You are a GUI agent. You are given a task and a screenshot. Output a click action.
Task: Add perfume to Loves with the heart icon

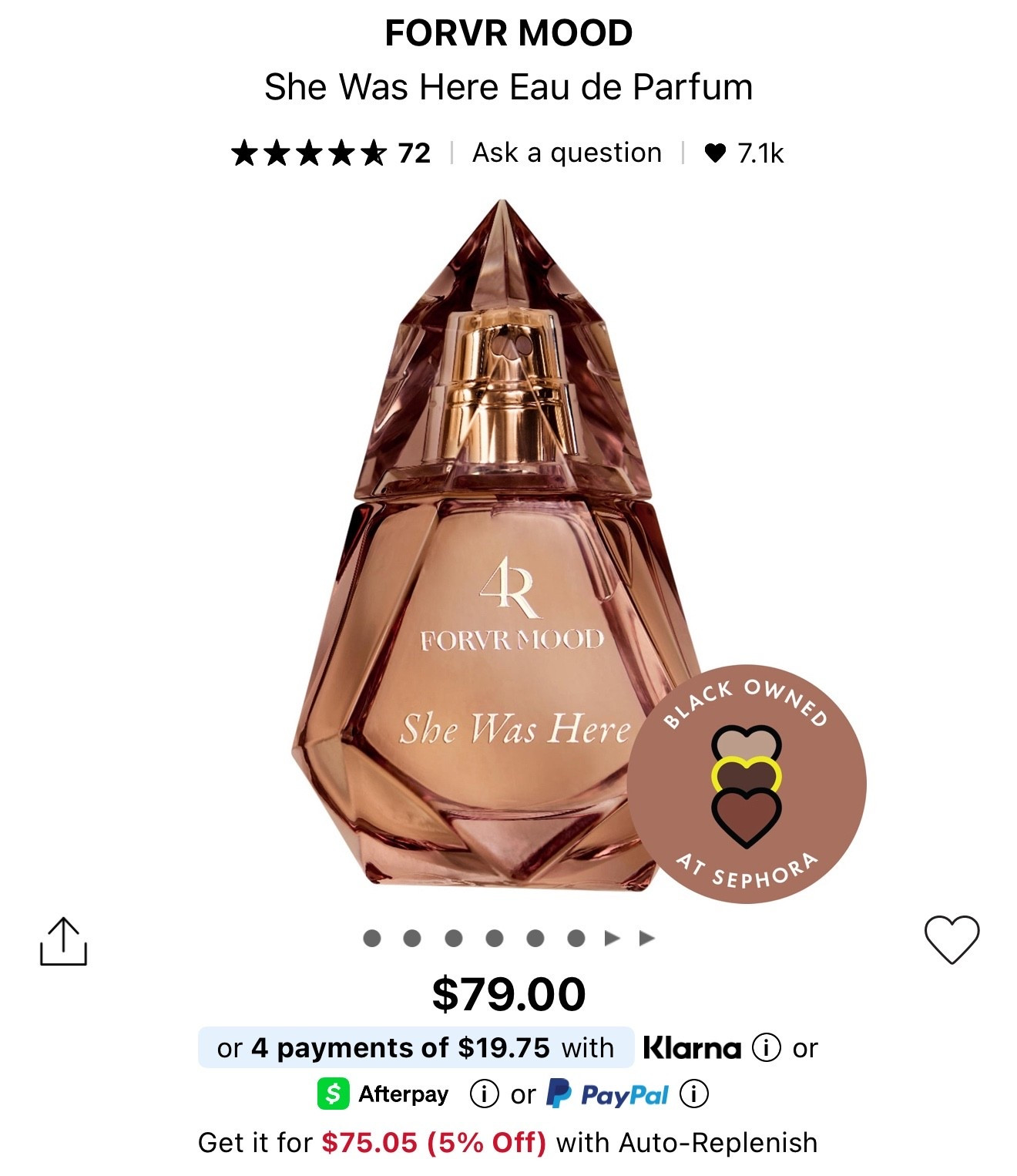click(x=952, y=939)
